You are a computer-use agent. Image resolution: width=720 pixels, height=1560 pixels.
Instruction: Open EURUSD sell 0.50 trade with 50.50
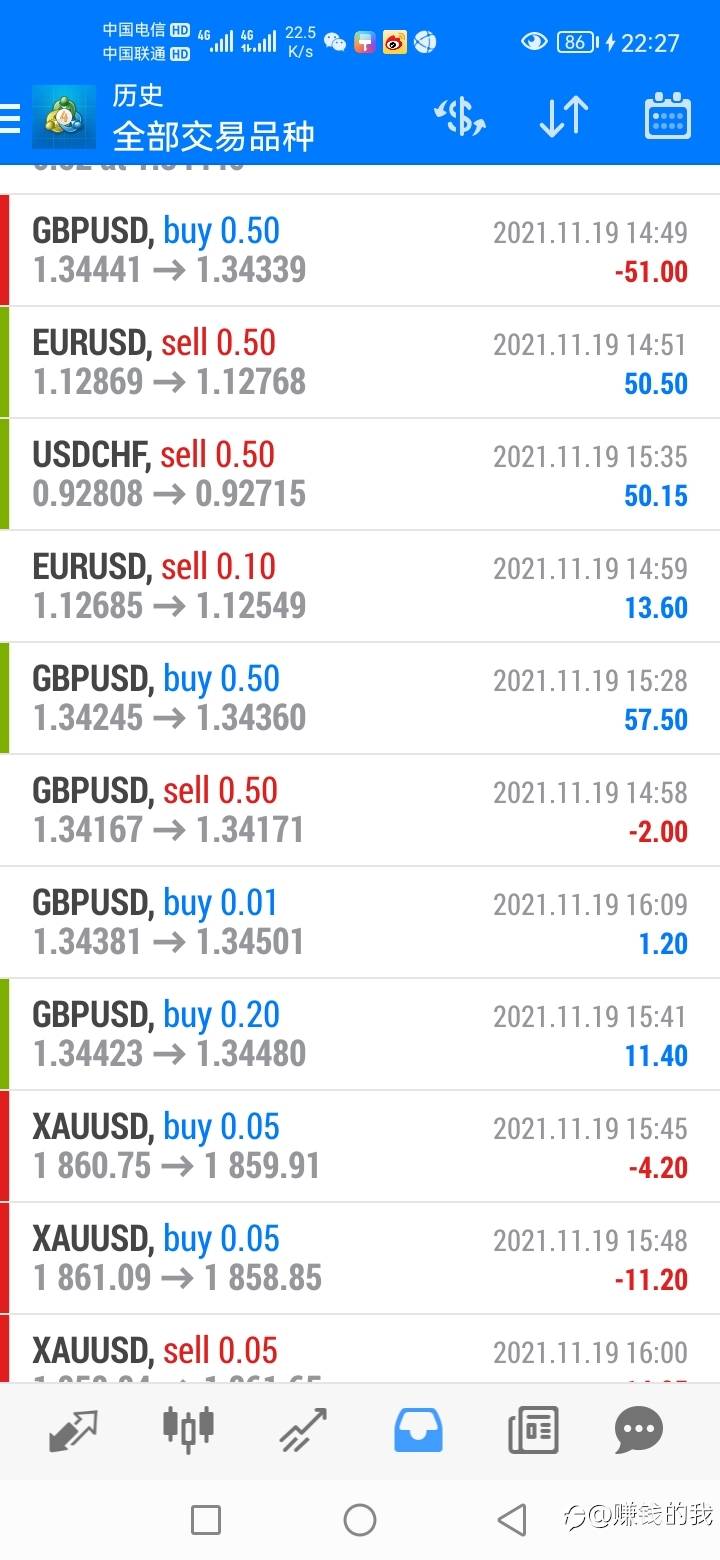(x=360, y=362)
